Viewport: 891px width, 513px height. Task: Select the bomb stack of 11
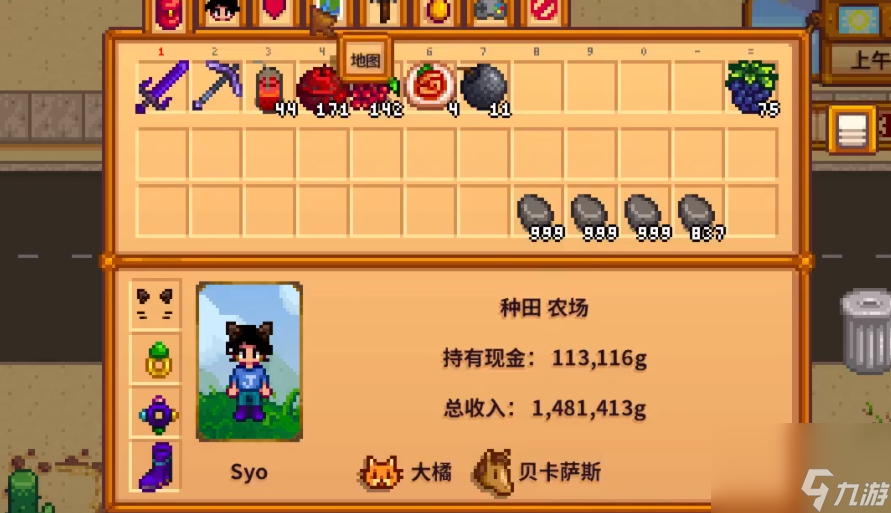tap(484, 87)
